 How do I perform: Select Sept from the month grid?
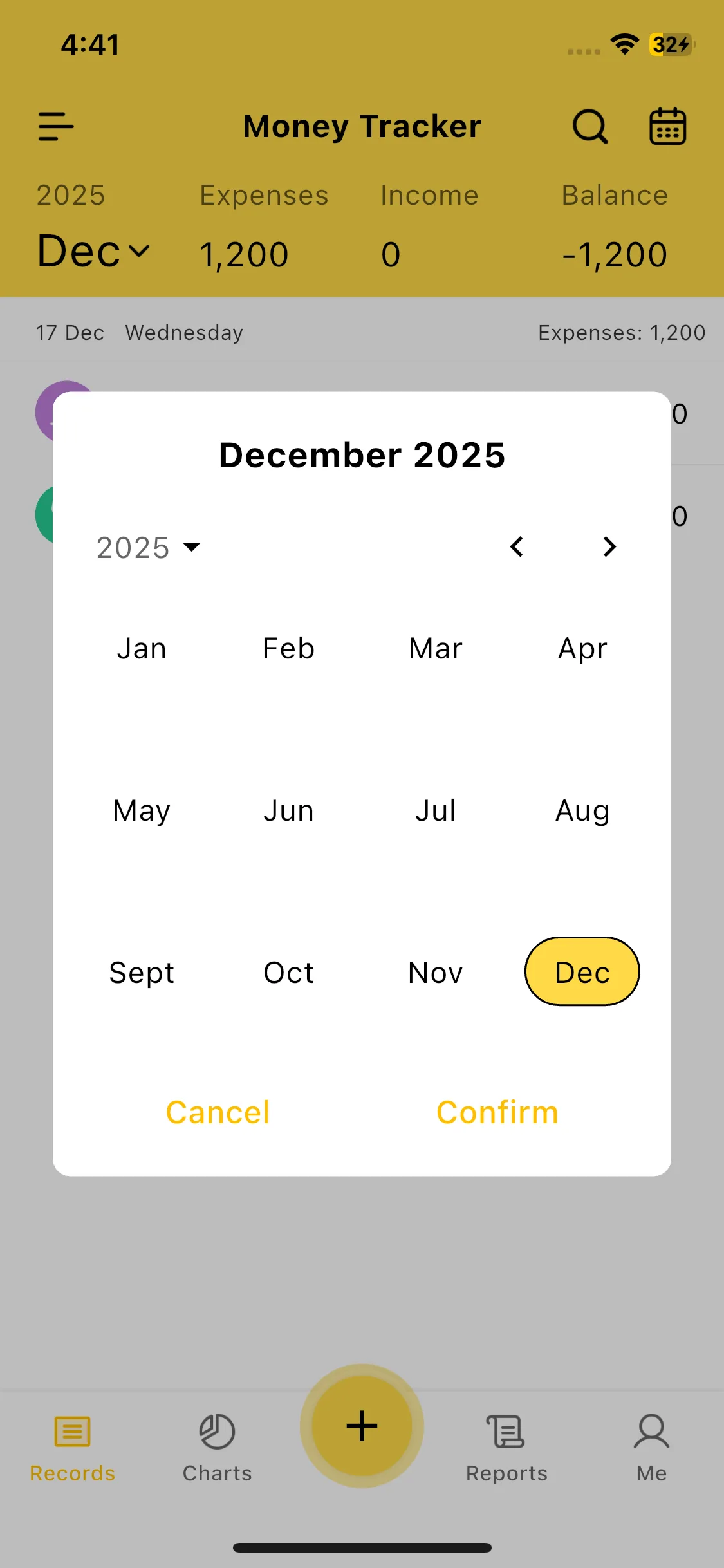[142, 972]
